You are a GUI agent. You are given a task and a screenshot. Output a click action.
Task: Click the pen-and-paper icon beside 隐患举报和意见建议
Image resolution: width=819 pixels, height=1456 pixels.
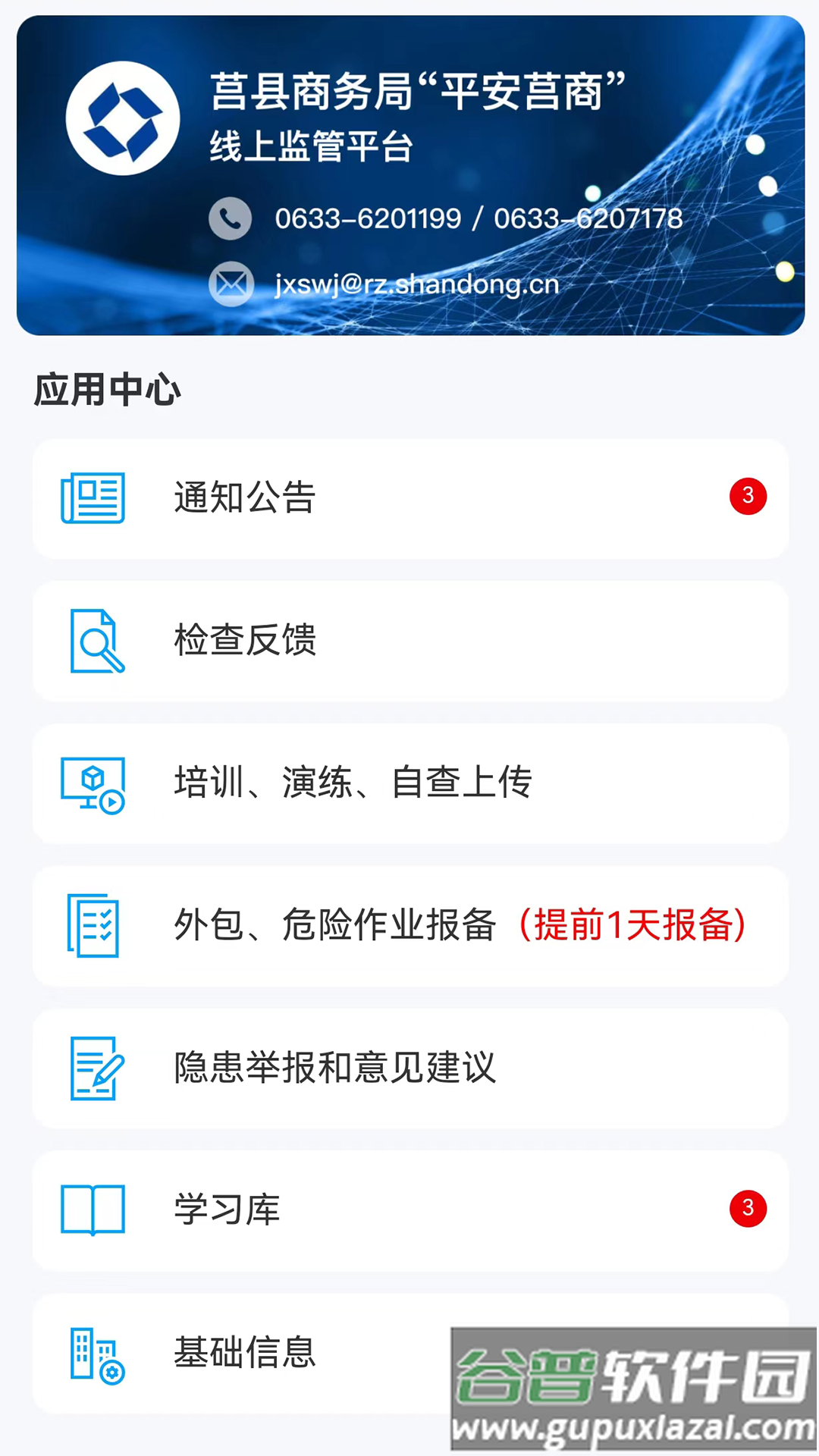pos(93,1070)
